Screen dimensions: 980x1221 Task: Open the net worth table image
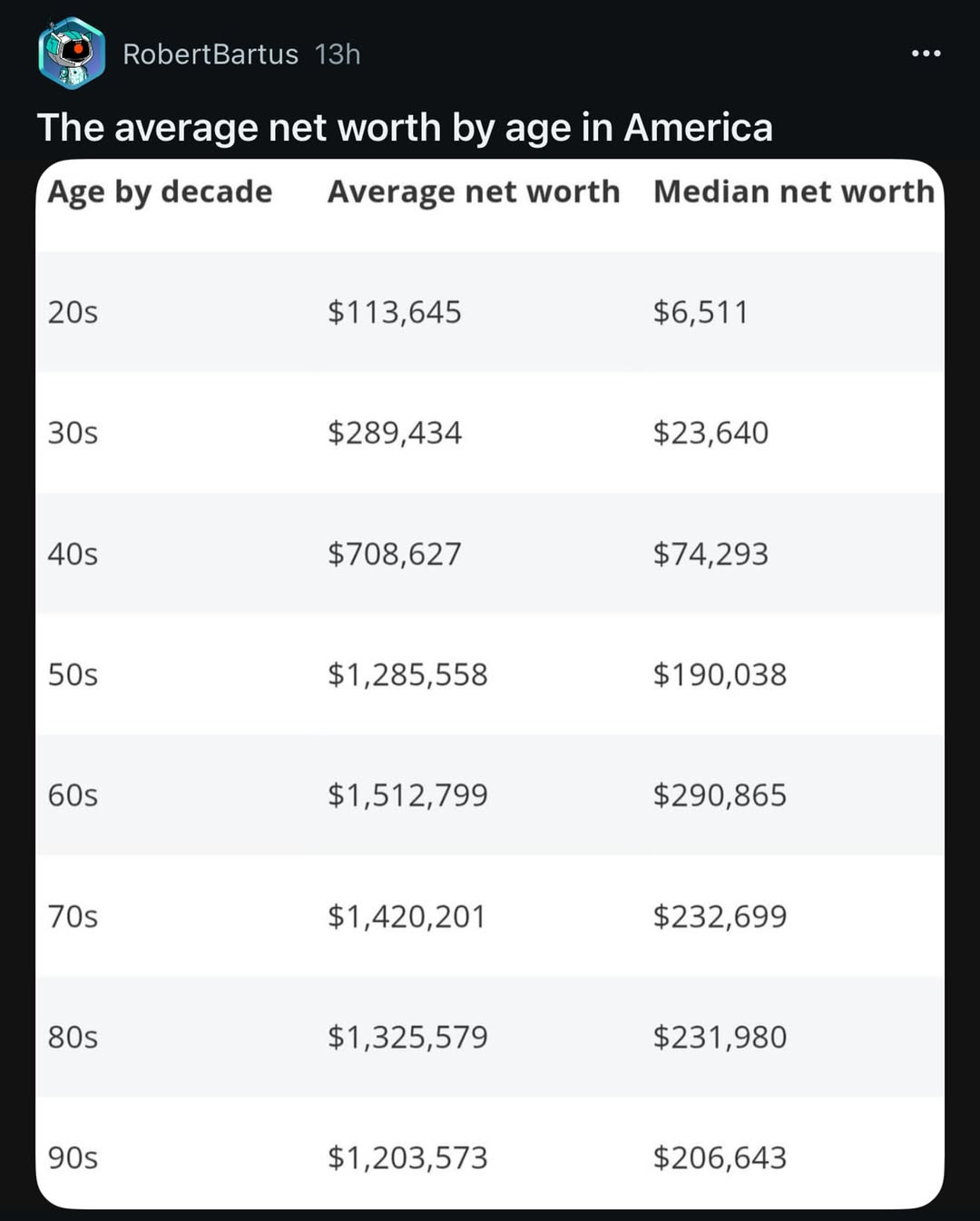[490, 684]
